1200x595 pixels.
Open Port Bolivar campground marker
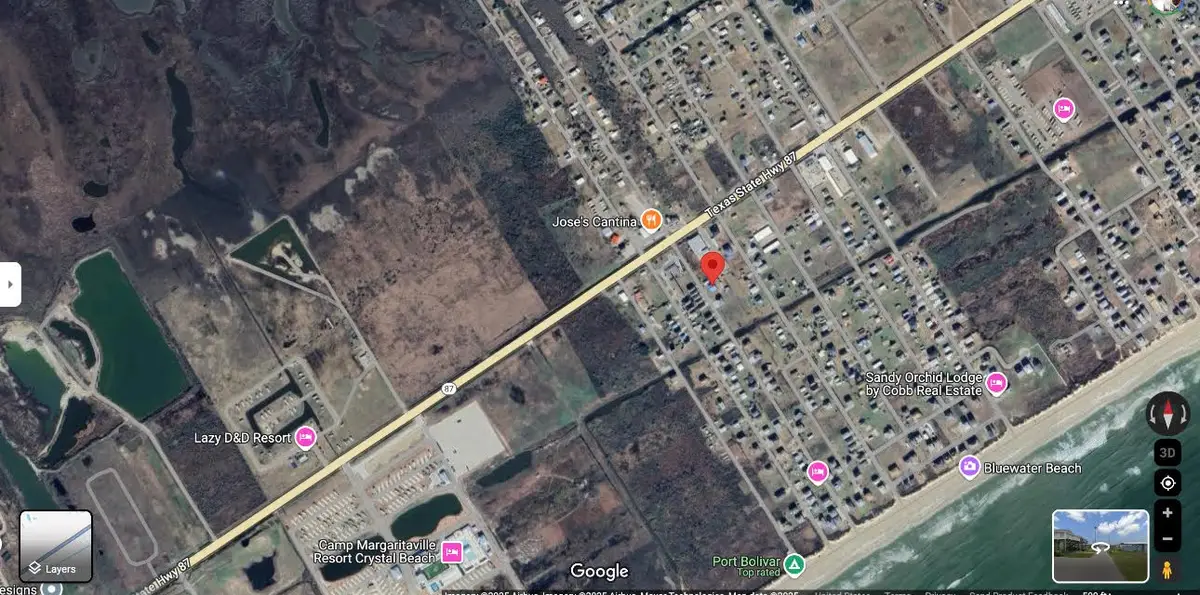pos(794,563)
